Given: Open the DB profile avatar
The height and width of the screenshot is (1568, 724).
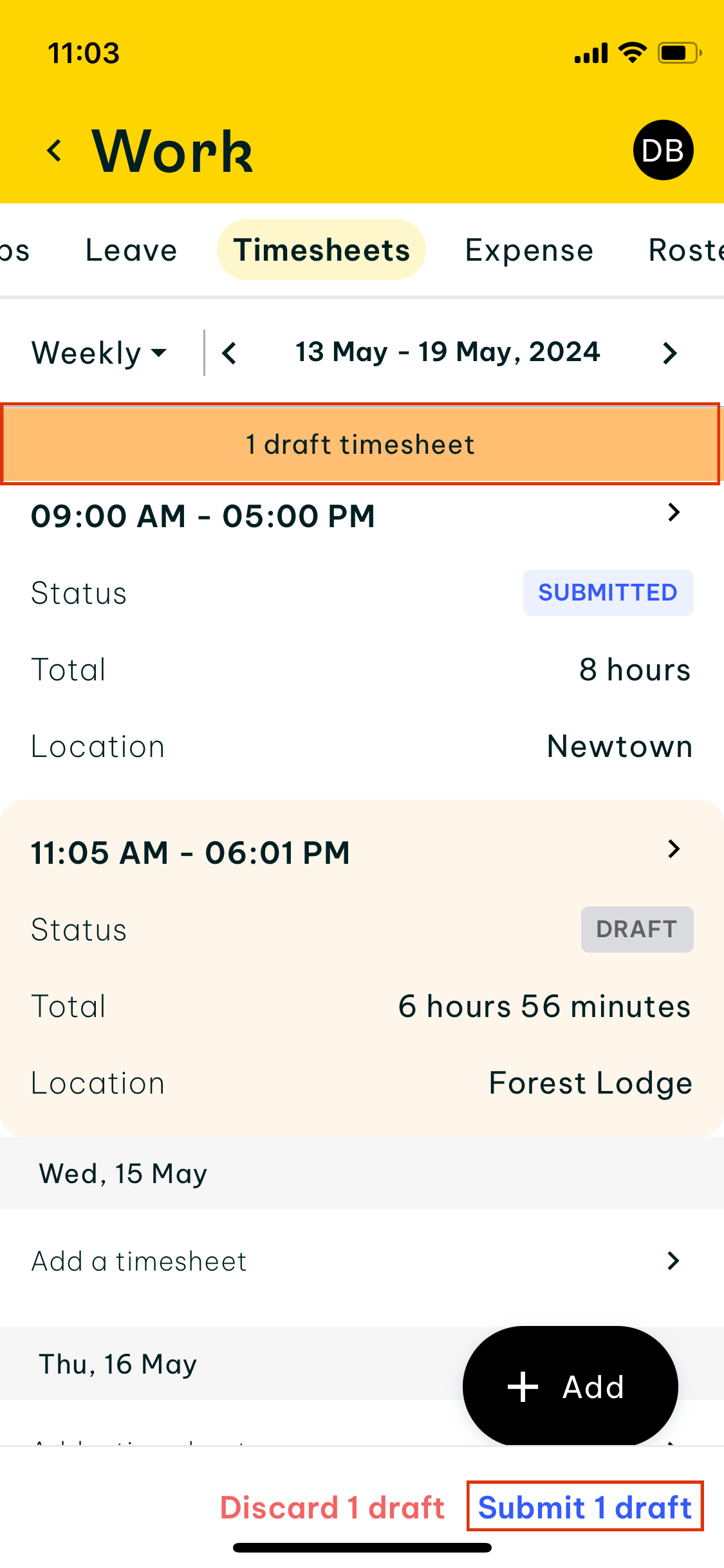Looking at the screenshot, I should tap(663, 150).
